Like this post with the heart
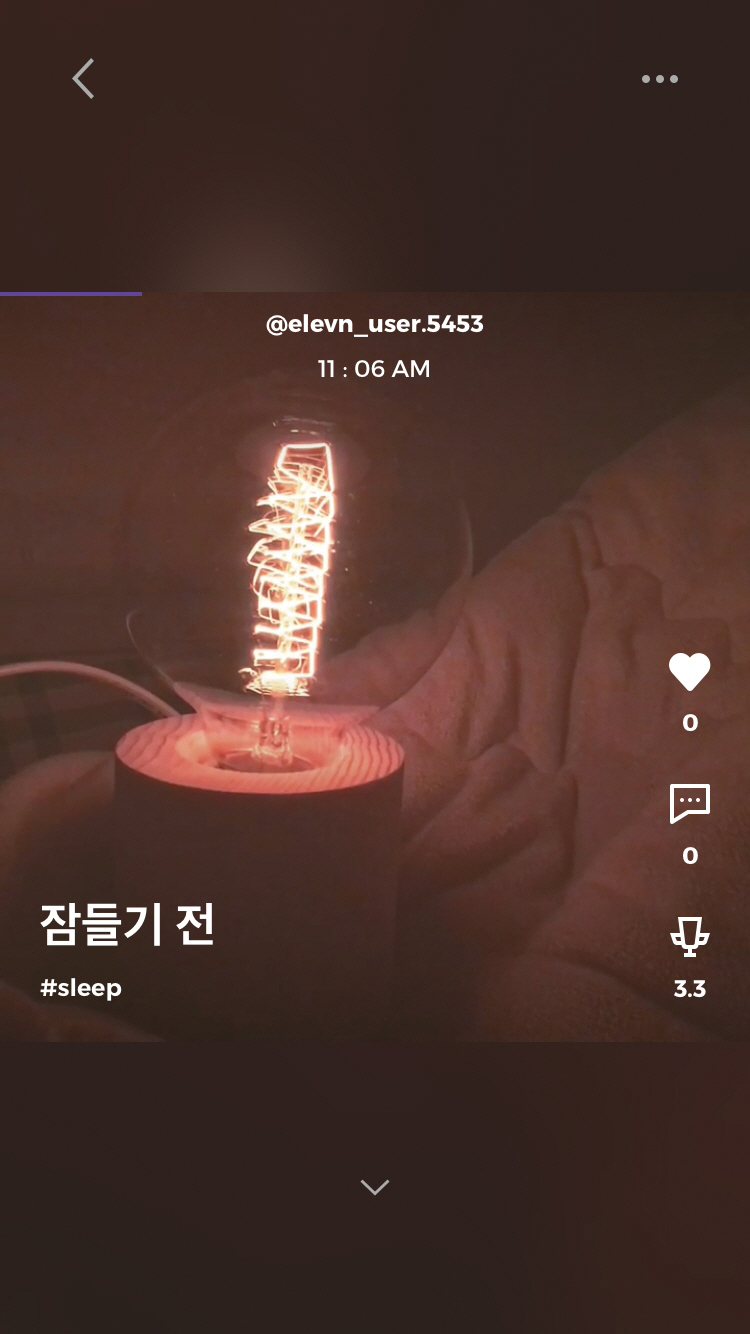This screenshot has height=1334, width=750. click(689, 672)
